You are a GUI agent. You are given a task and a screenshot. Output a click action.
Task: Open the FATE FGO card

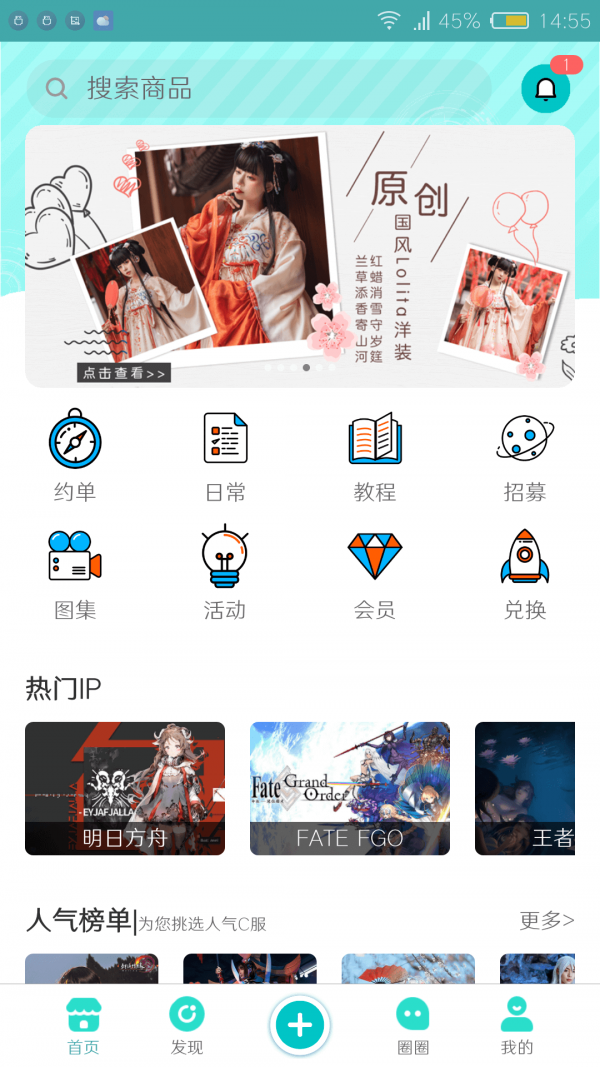point(350,788)
